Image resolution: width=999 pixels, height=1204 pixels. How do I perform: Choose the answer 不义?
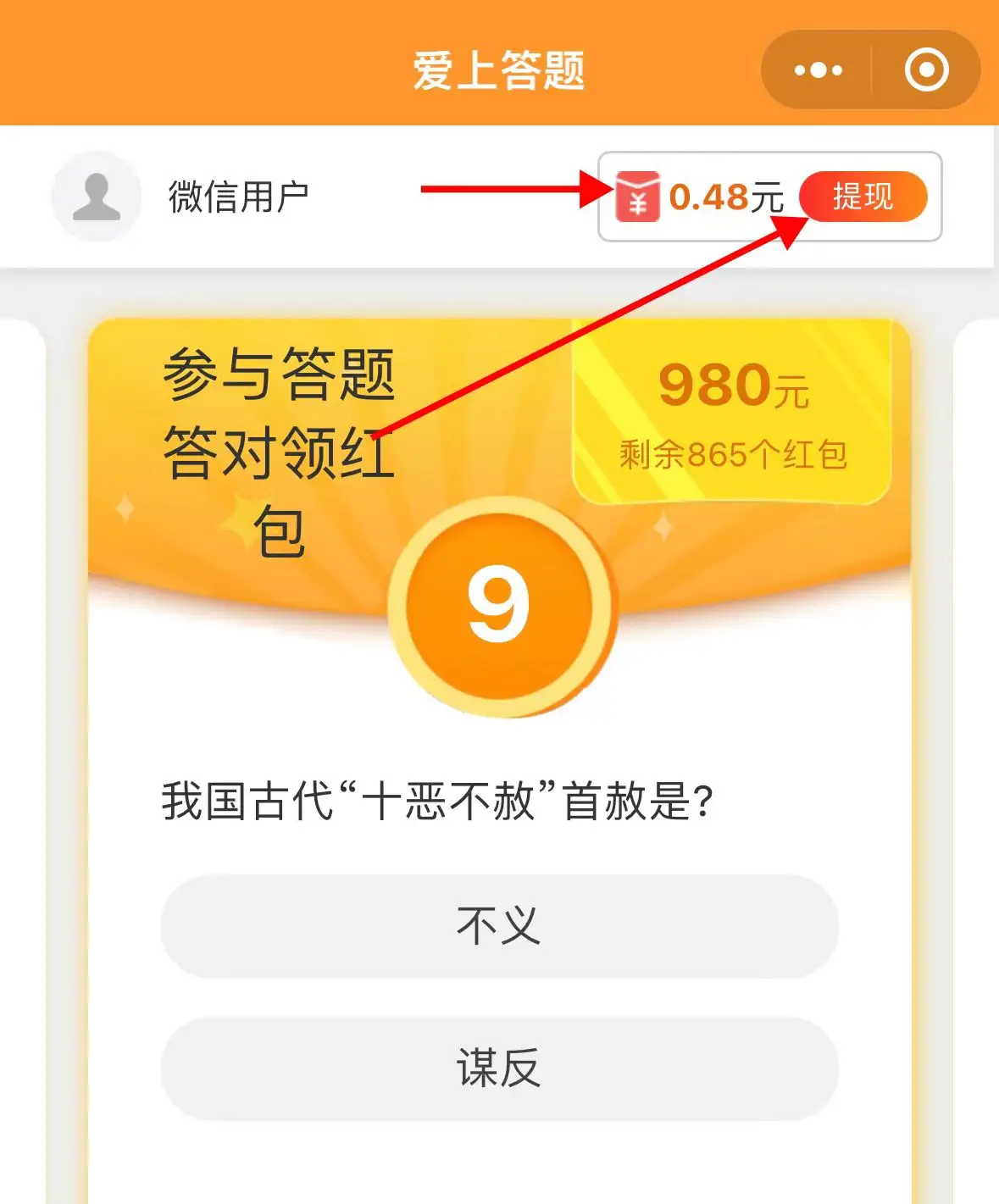point(499,925)
